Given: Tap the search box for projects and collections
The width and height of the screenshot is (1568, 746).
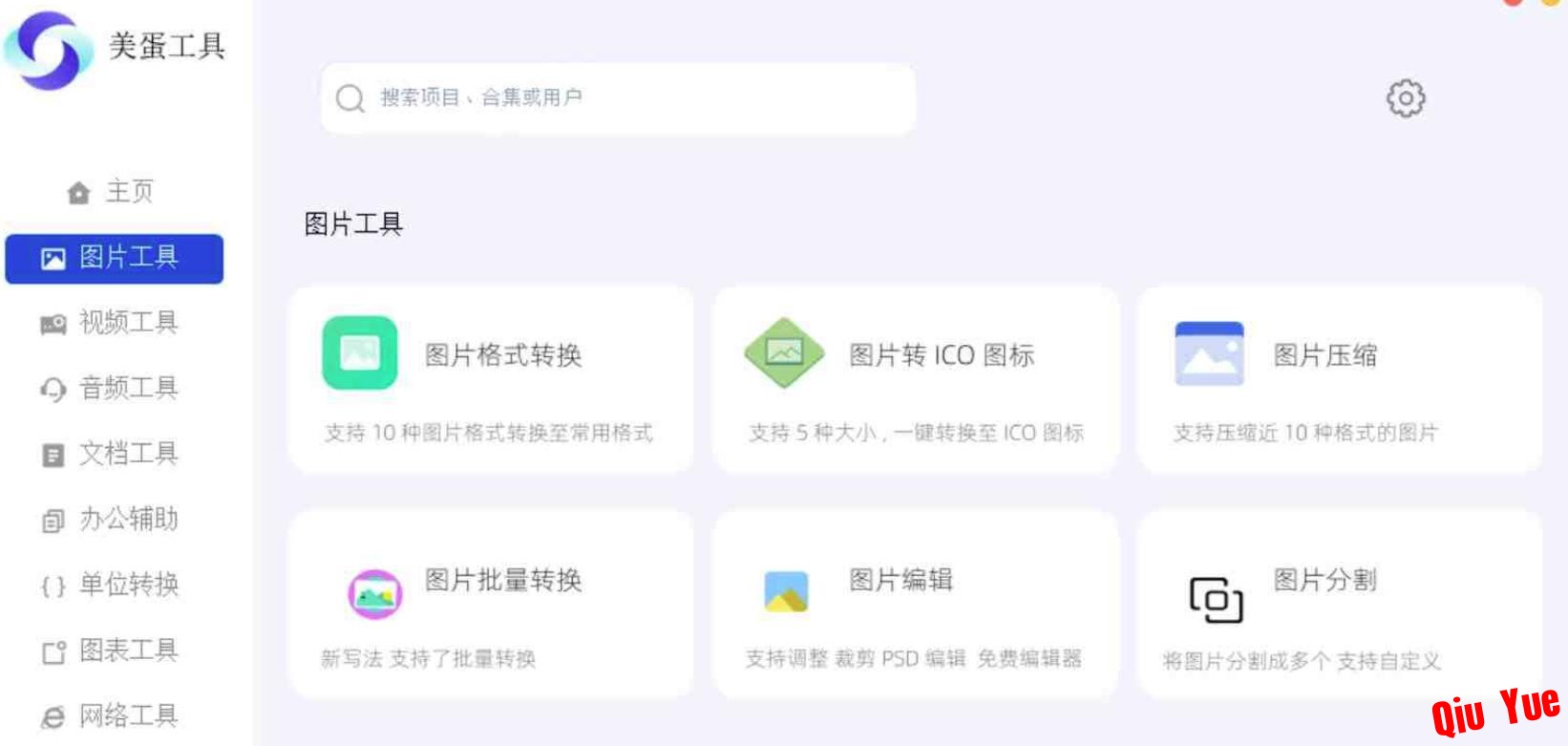Looking at the screenshot, I should point(617,98).
